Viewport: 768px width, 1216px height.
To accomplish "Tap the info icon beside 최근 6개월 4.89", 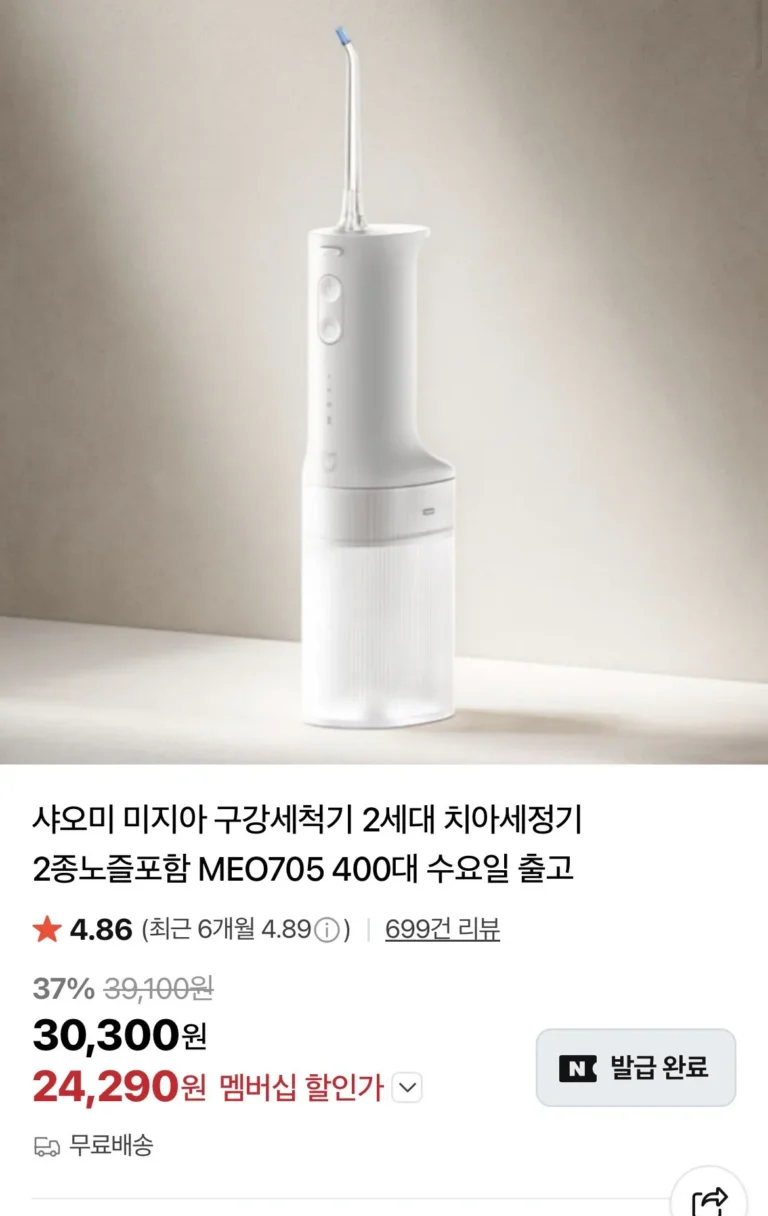I will (x=327, y=931).
